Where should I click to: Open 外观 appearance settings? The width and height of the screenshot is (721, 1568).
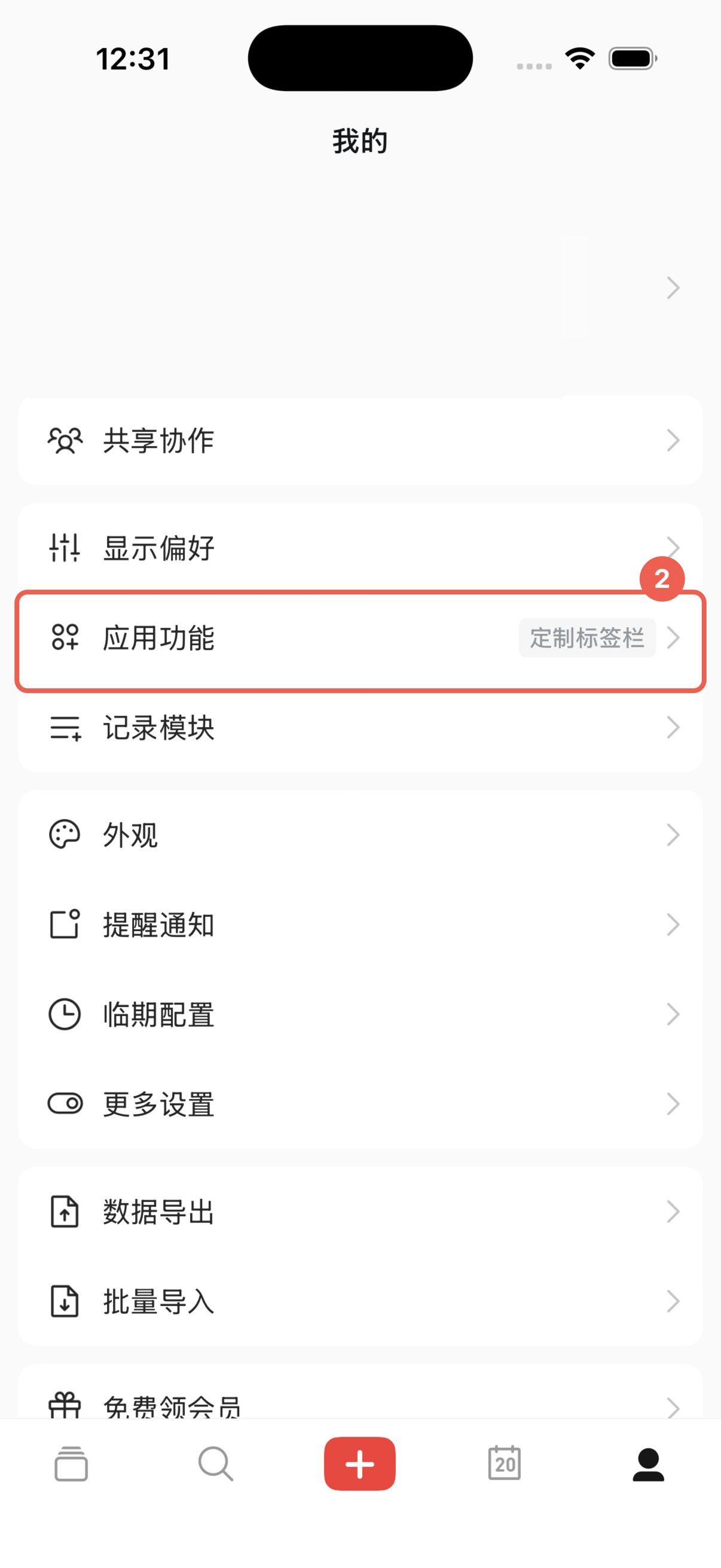(x=360, y=834)
